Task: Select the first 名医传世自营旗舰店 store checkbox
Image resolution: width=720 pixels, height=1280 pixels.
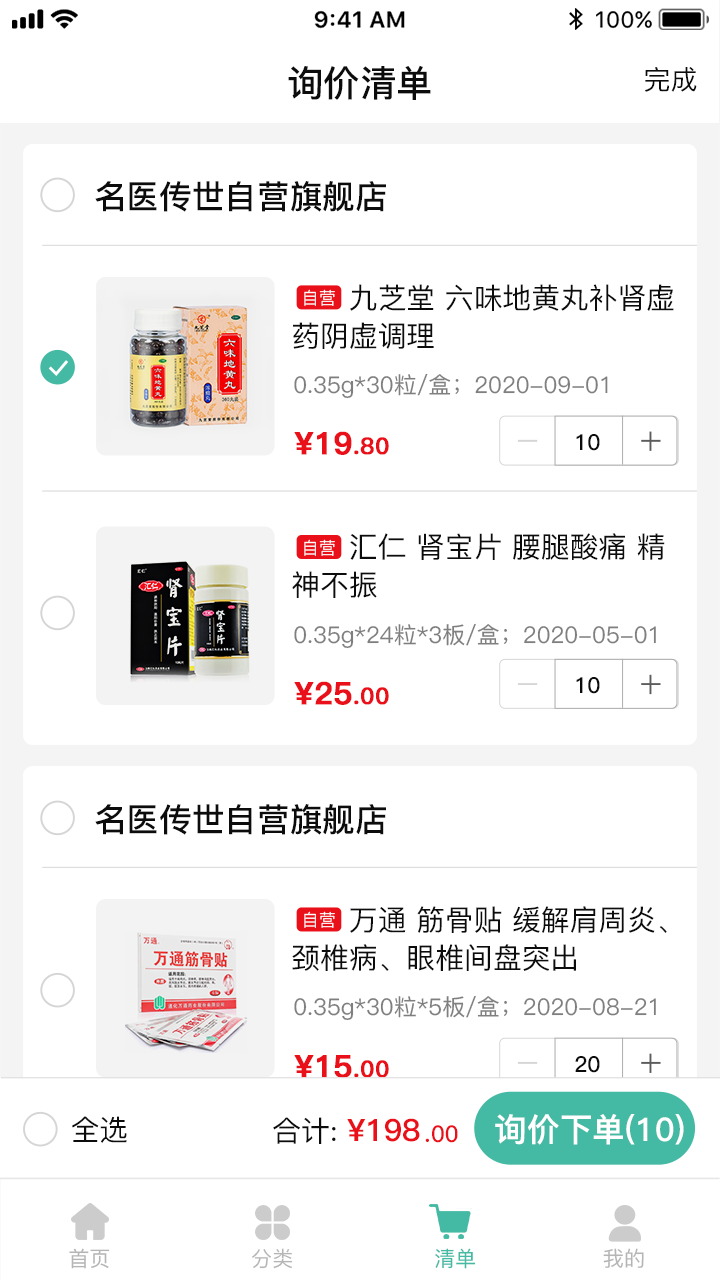Action: (x=58, y=195)
